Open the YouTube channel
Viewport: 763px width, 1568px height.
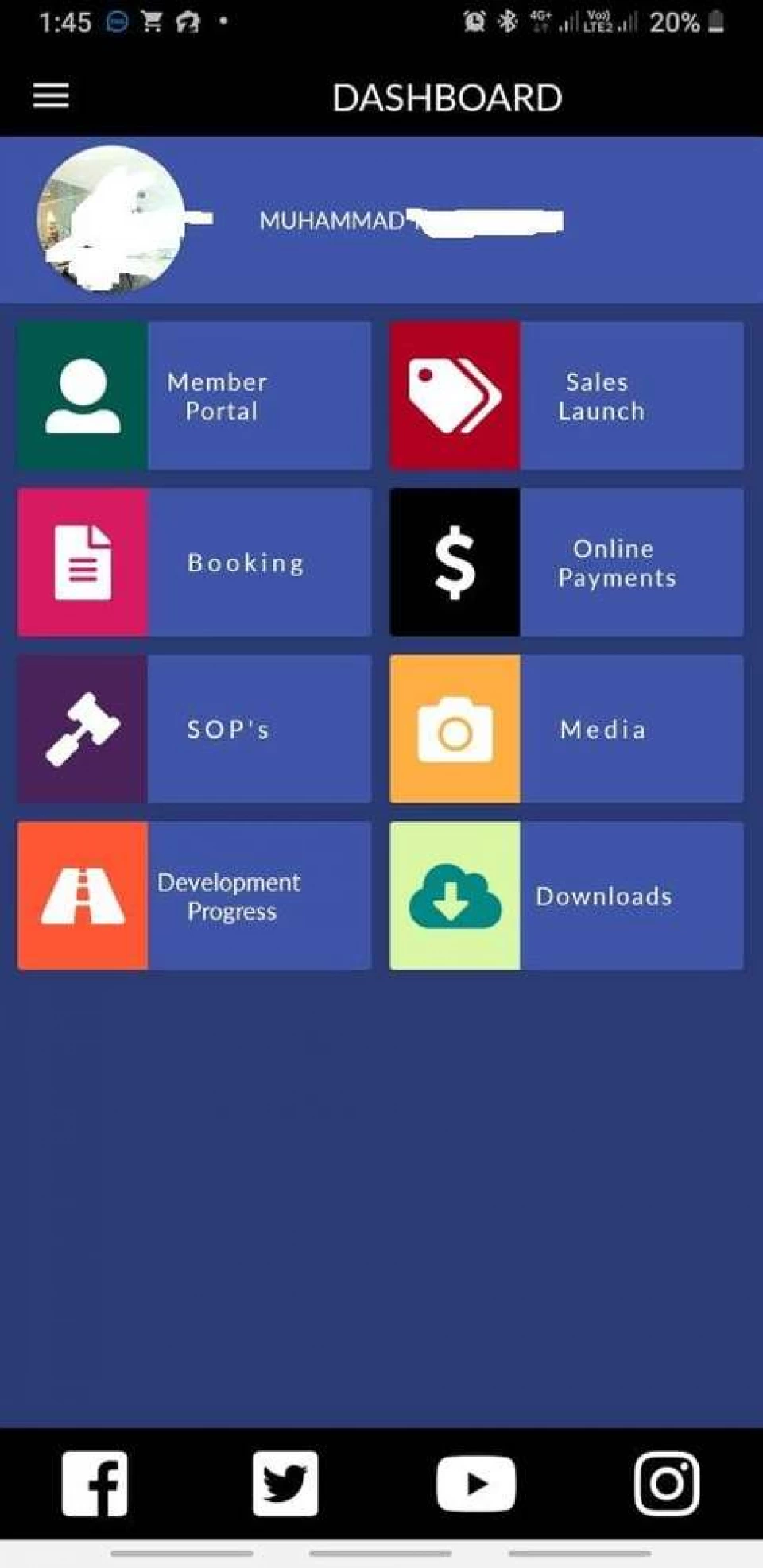coord(476,1484)
